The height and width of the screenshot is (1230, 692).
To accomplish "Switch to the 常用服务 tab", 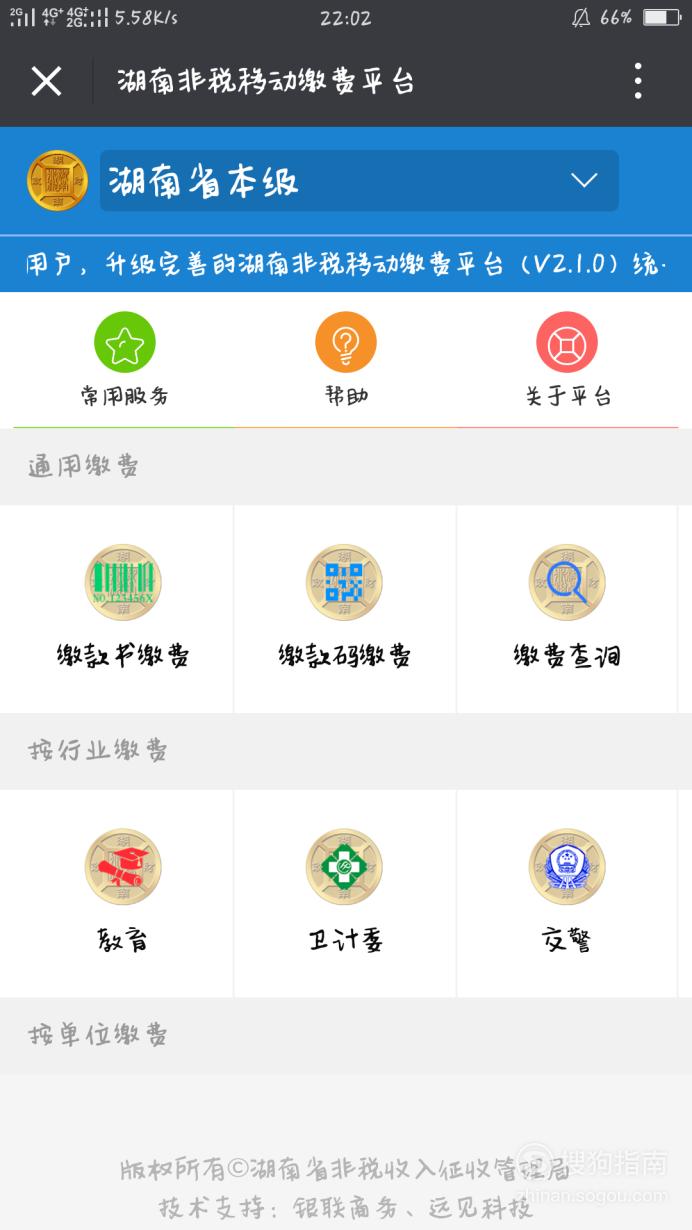I will tap(124, 360).
